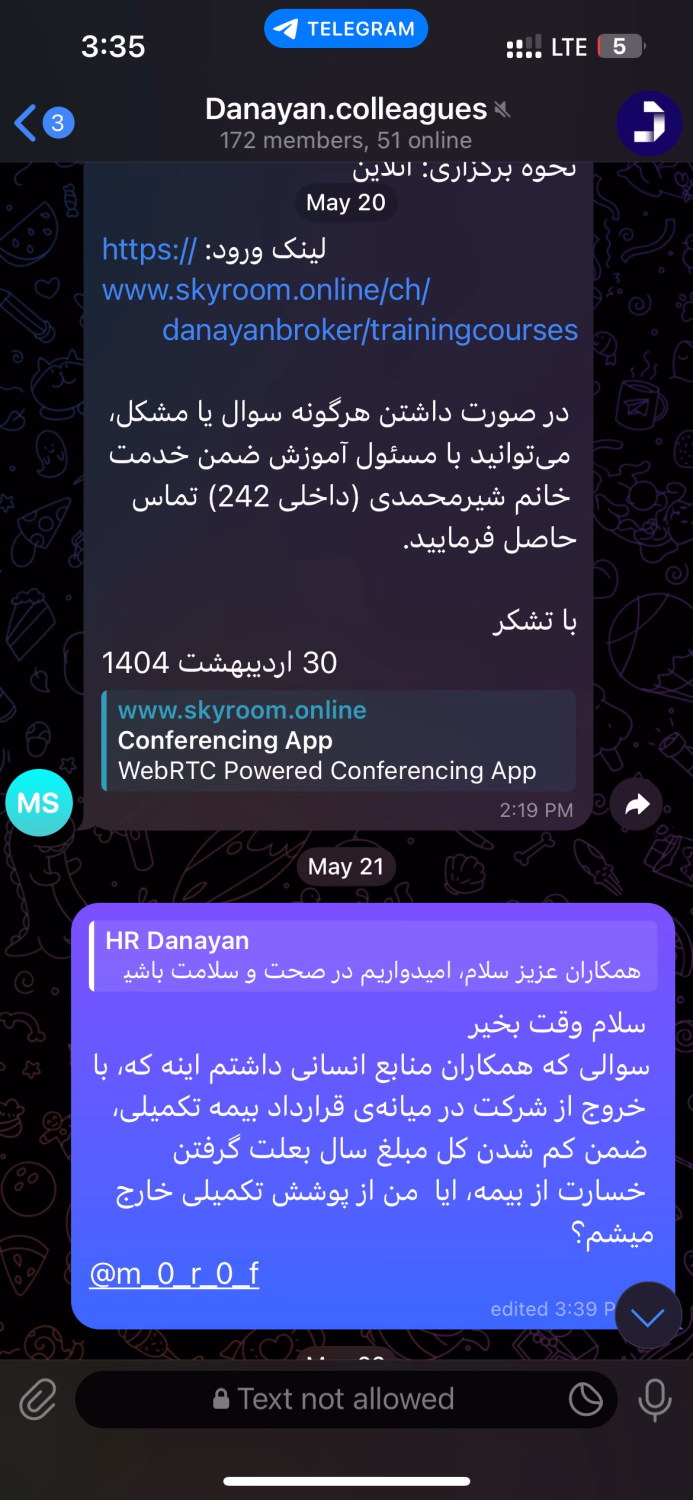Viewport: 693px width, 1500px height.
Task: Forward the skyroom message with the share arrow
Action: pyautogui.click(x=637, y=804)
